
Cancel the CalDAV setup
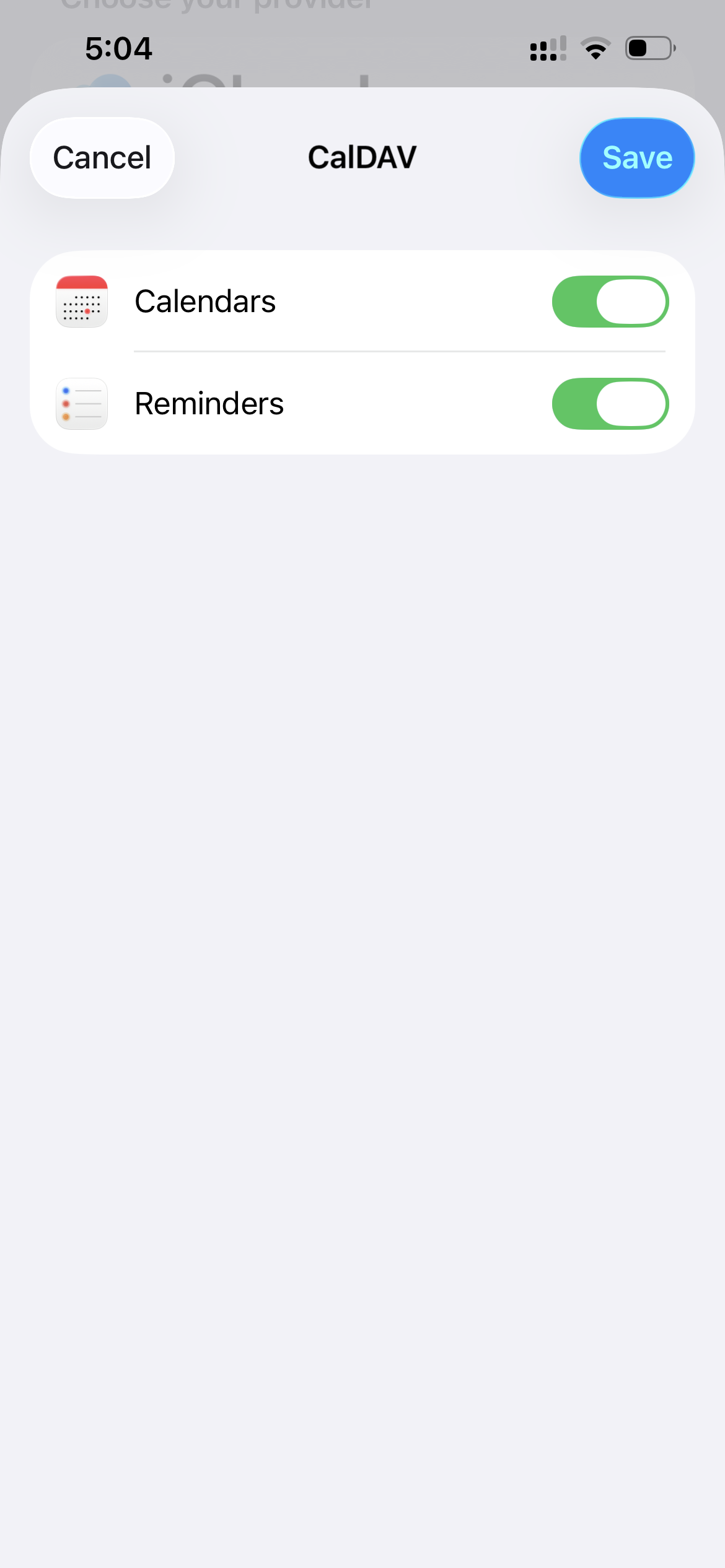point(102,157)
